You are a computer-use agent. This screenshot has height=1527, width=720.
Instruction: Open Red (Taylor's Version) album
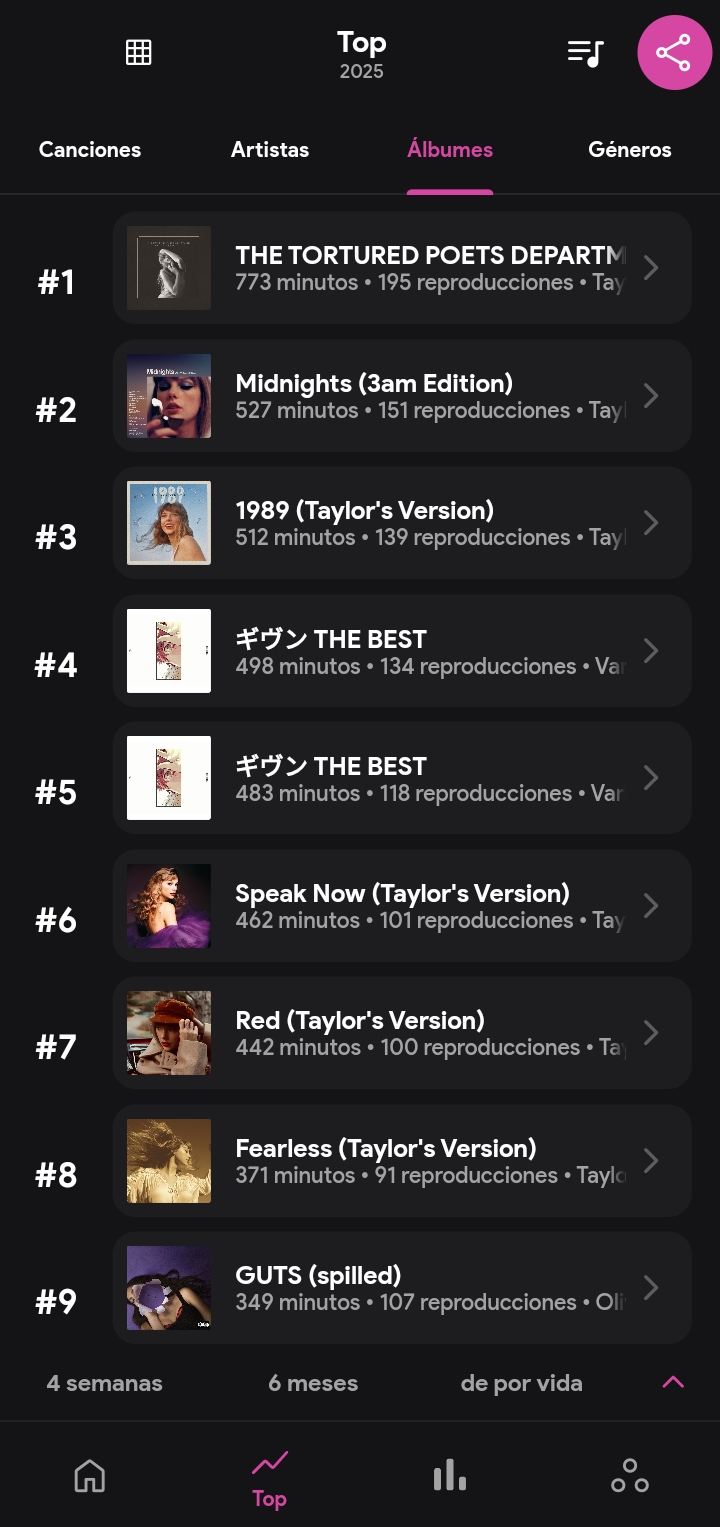402,1033
